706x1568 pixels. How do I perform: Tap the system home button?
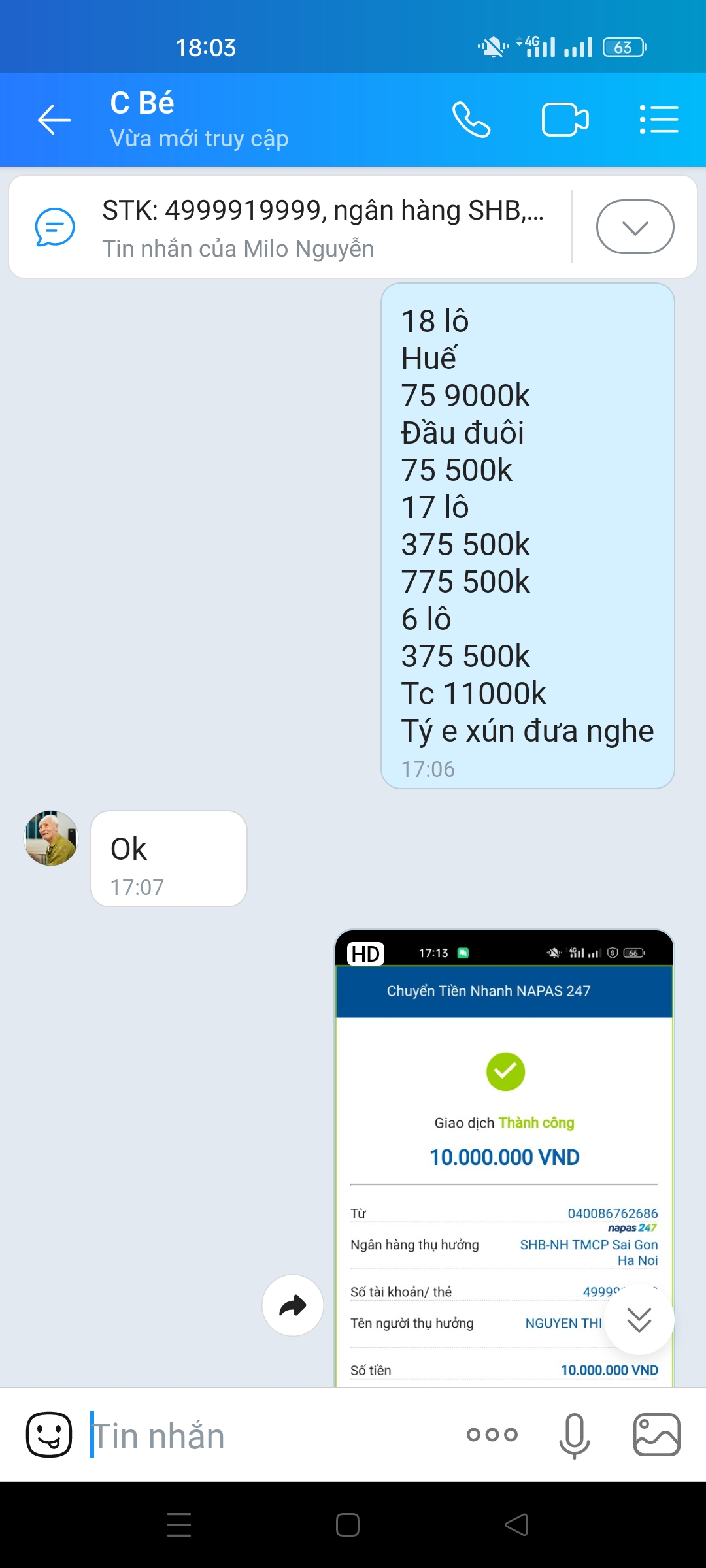tap(348, 1525)
